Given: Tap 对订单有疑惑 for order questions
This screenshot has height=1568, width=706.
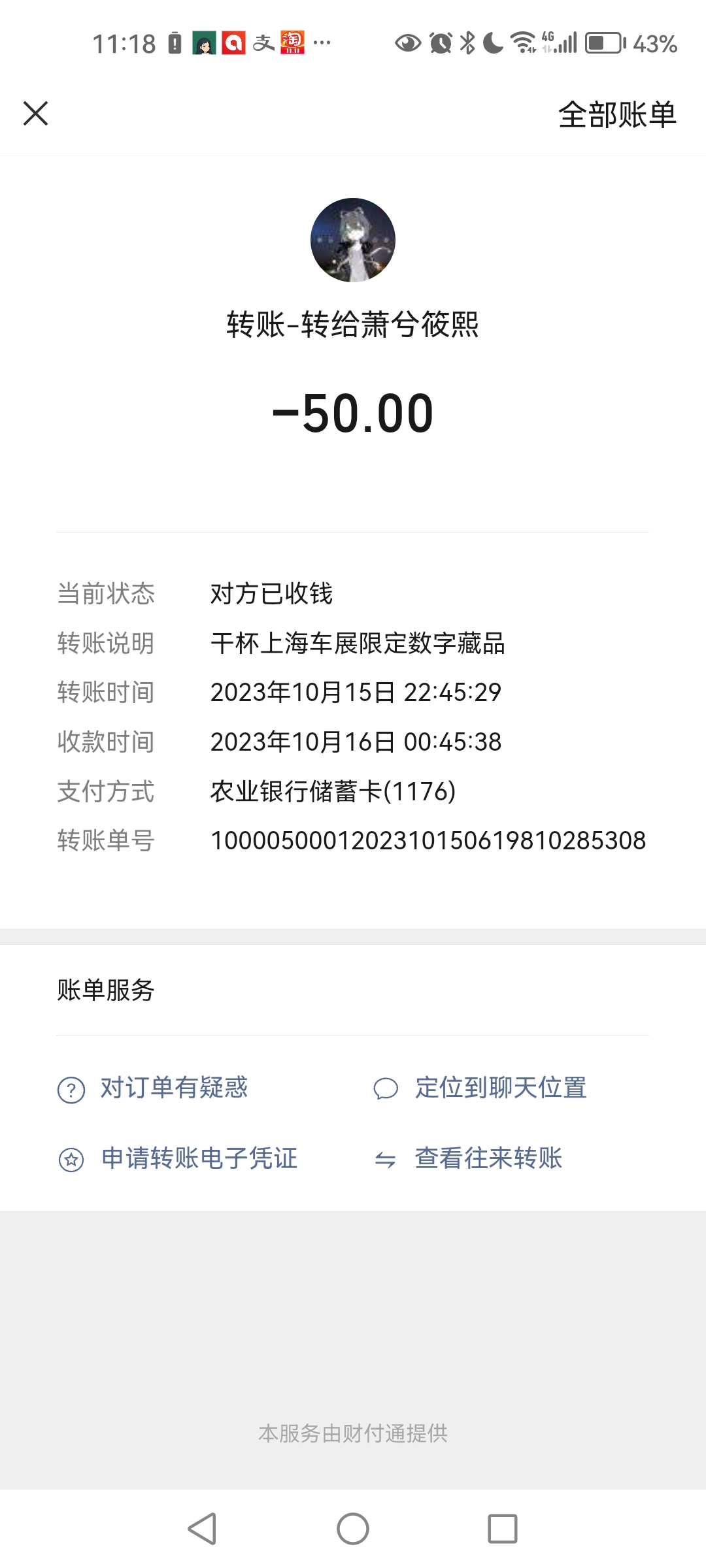Looking at the screenshot, I should pos(173,1088).
